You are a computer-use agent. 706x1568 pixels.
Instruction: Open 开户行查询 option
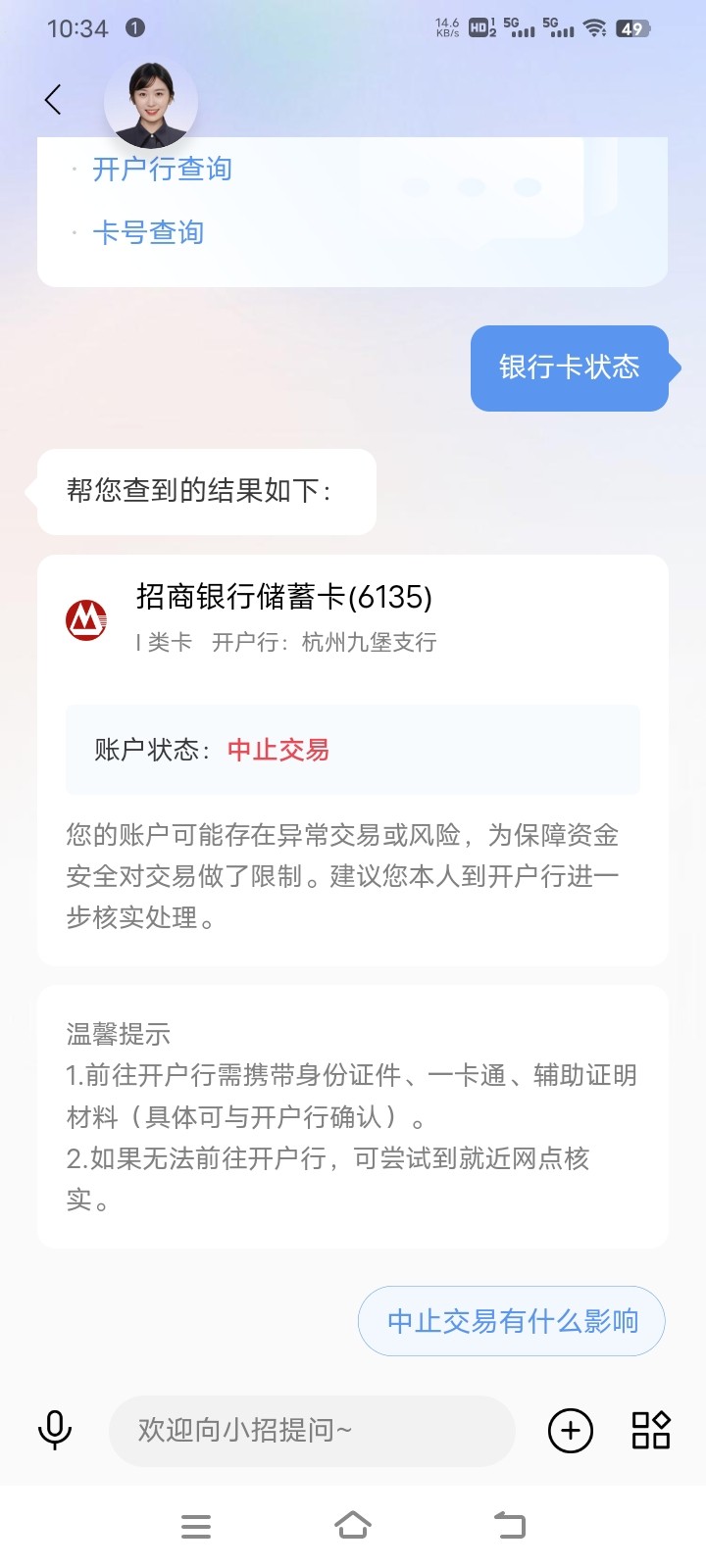click(162, 169)
